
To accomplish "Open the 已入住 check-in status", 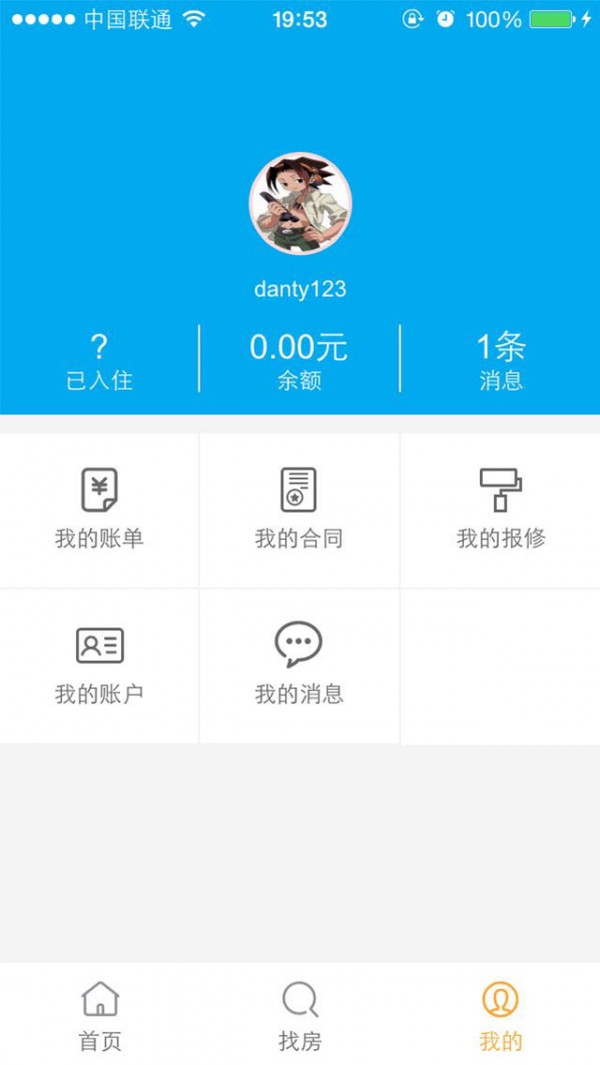I will (99, 361).
